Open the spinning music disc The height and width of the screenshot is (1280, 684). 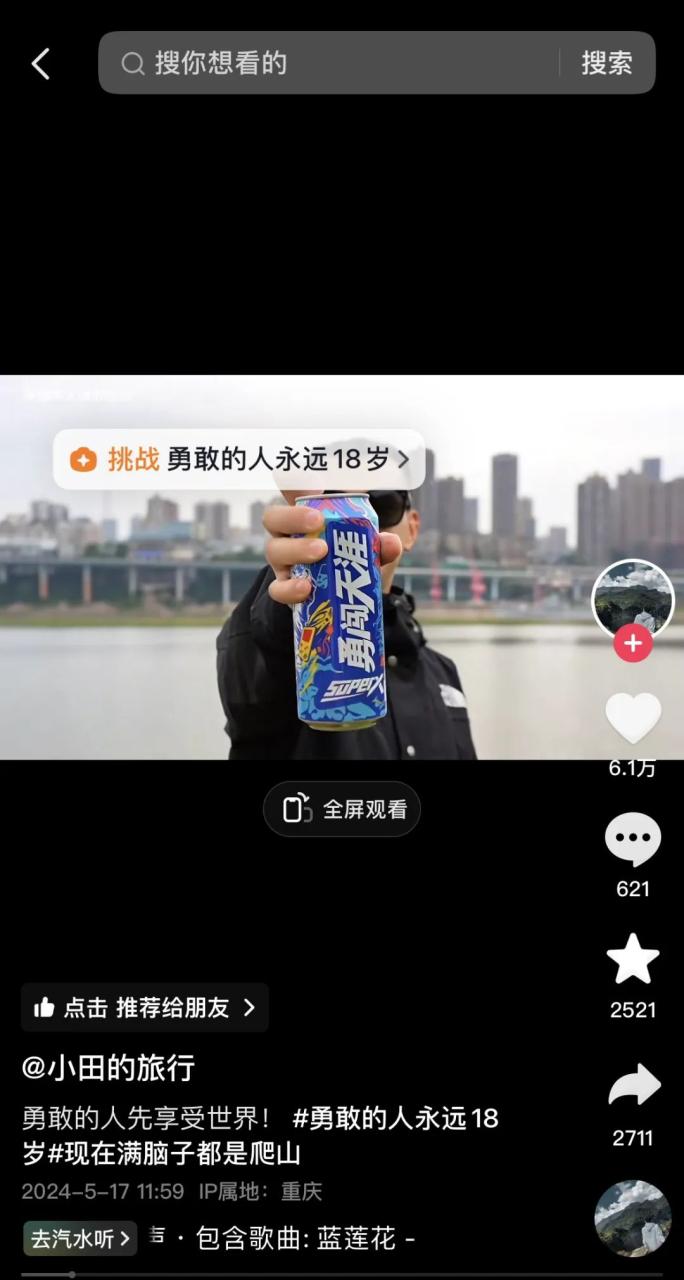pos(632,1218)
